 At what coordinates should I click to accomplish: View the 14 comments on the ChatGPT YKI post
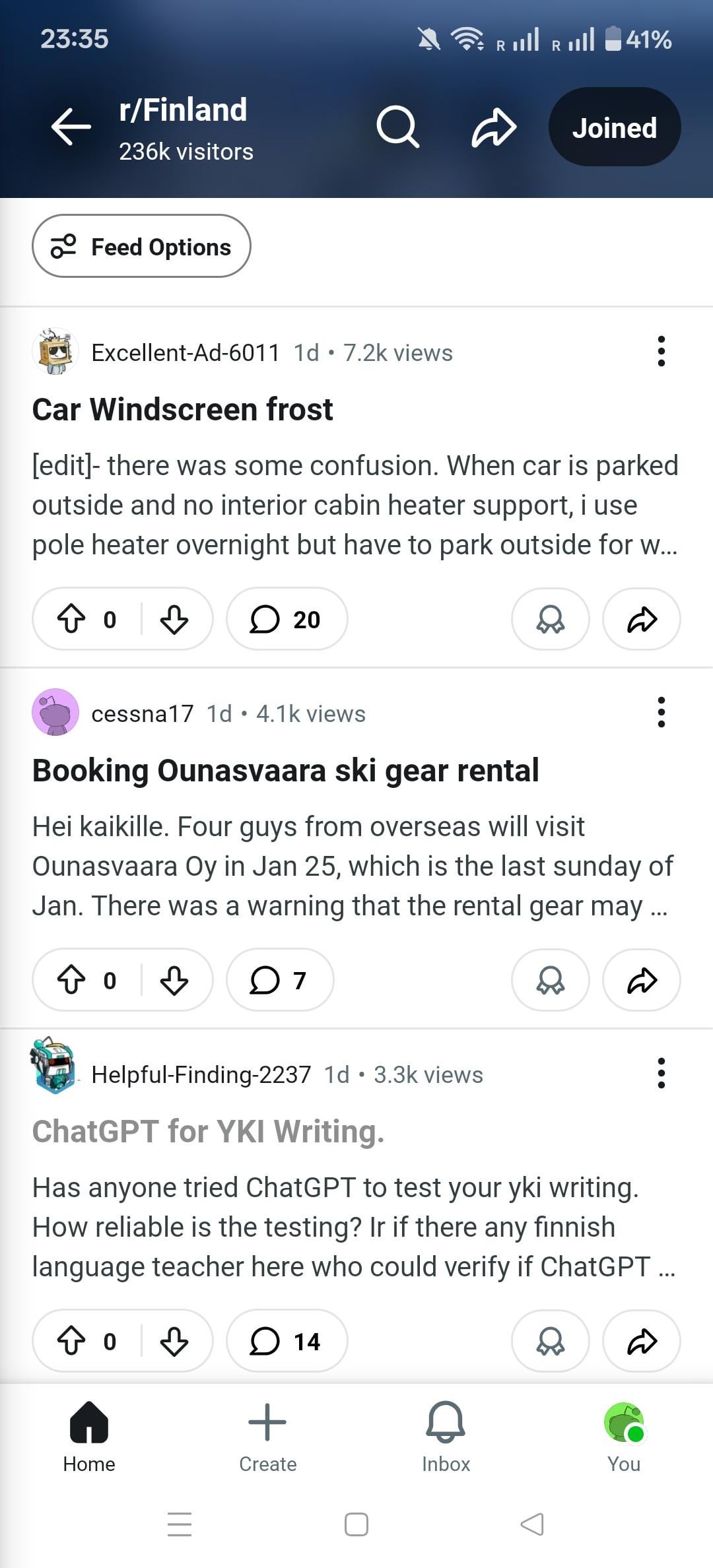tap(287, 1341)
